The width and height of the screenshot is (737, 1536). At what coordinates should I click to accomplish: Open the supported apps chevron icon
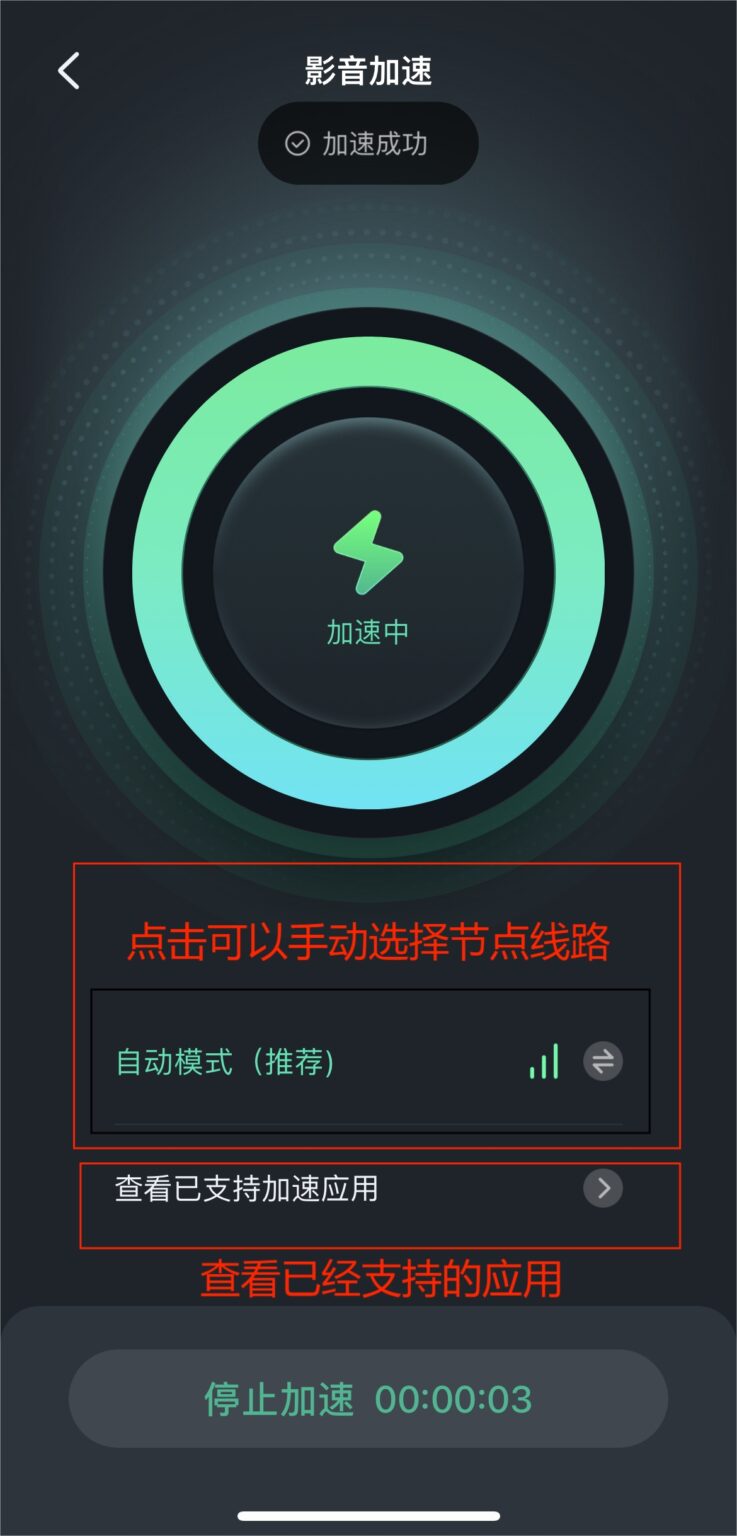pos(602,1189)
